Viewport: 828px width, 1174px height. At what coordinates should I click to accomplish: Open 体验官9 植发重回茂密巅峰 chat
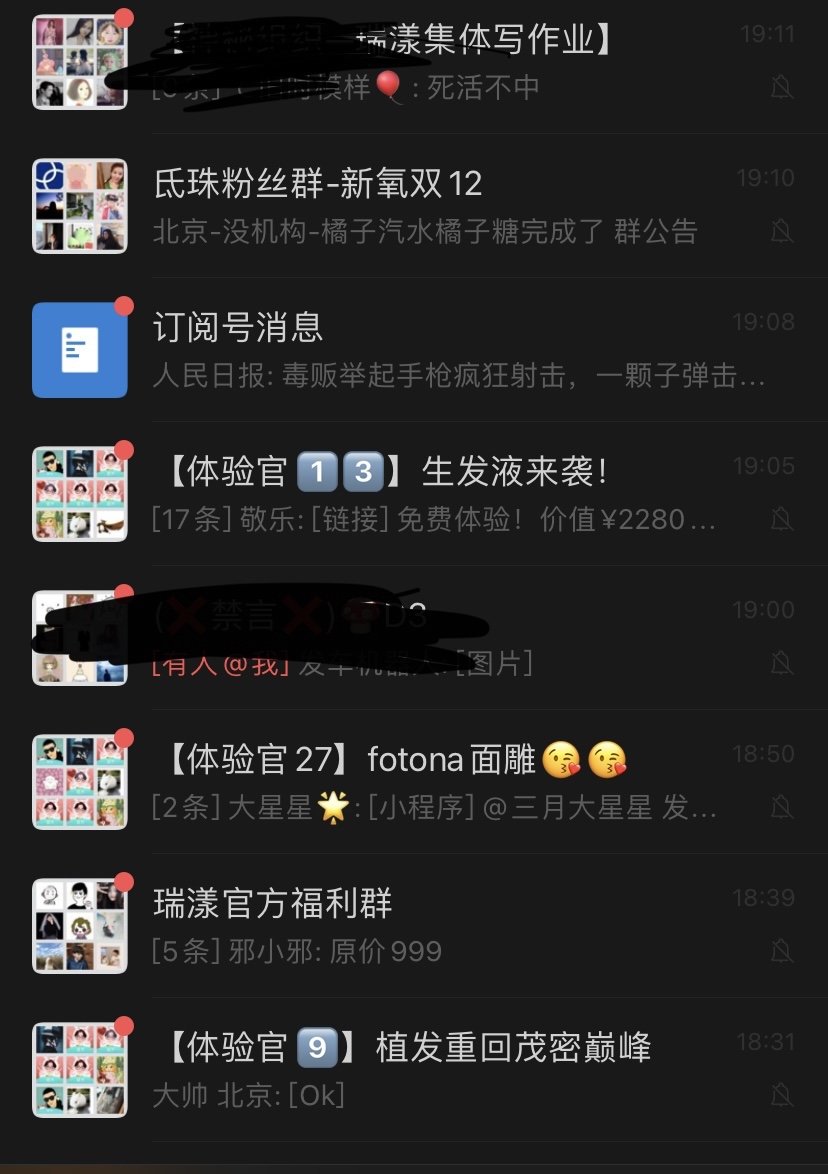(440, 1069)
